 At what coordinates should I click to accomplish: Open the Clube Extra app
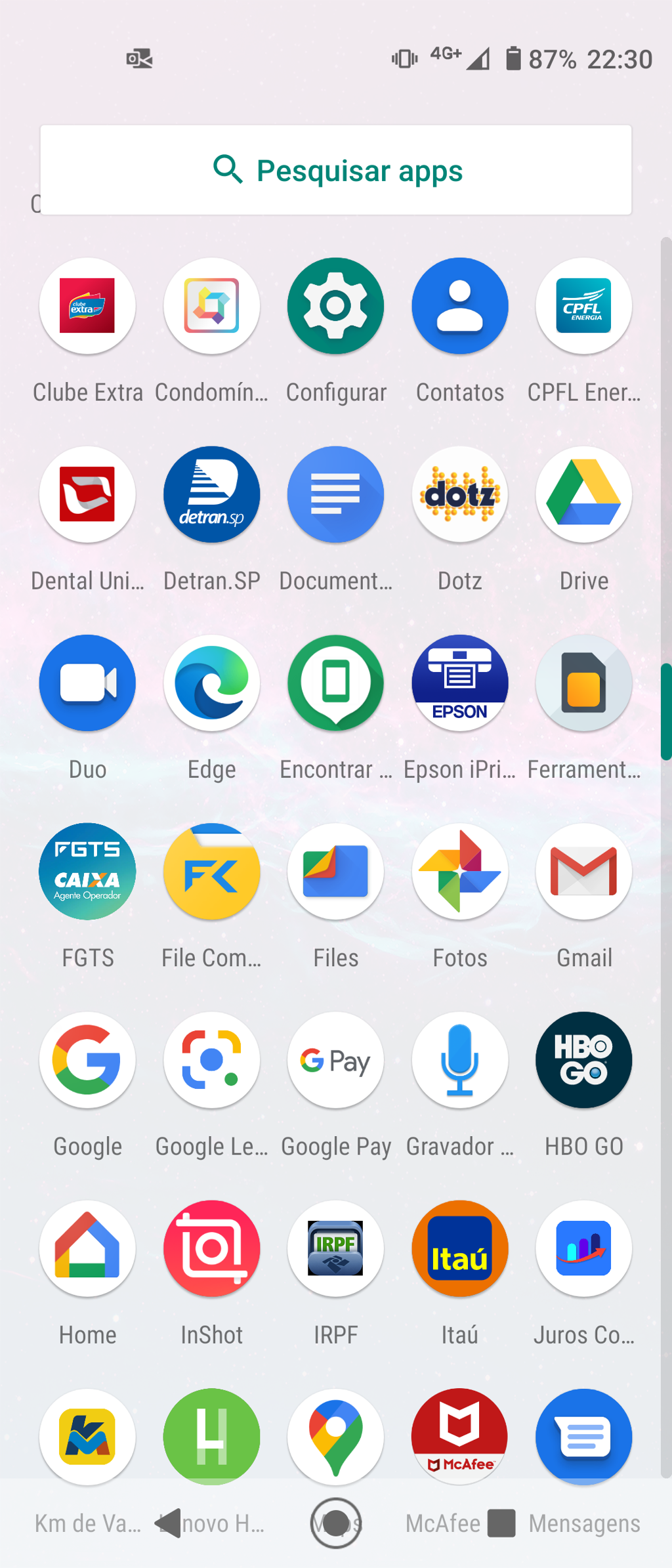pyautogui.click(x=87, y=306)
